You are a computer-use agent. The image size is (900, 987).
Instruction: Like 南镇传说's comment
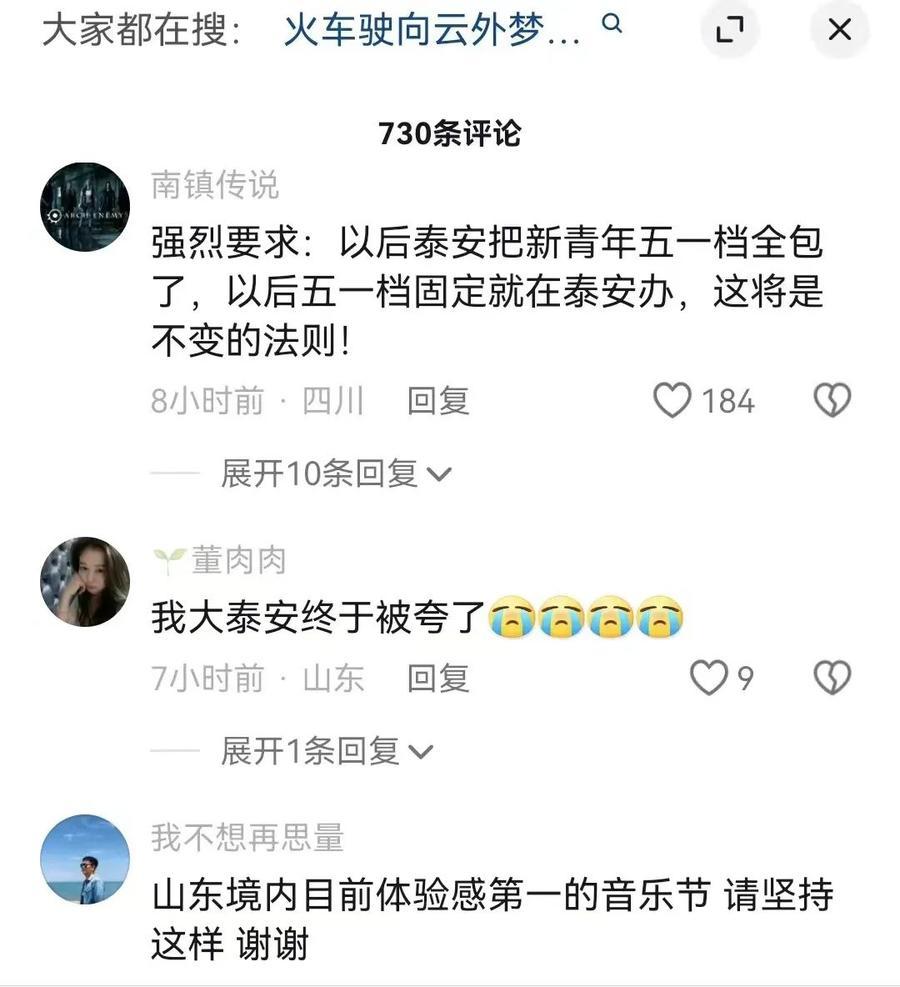(x=673, y=401)
